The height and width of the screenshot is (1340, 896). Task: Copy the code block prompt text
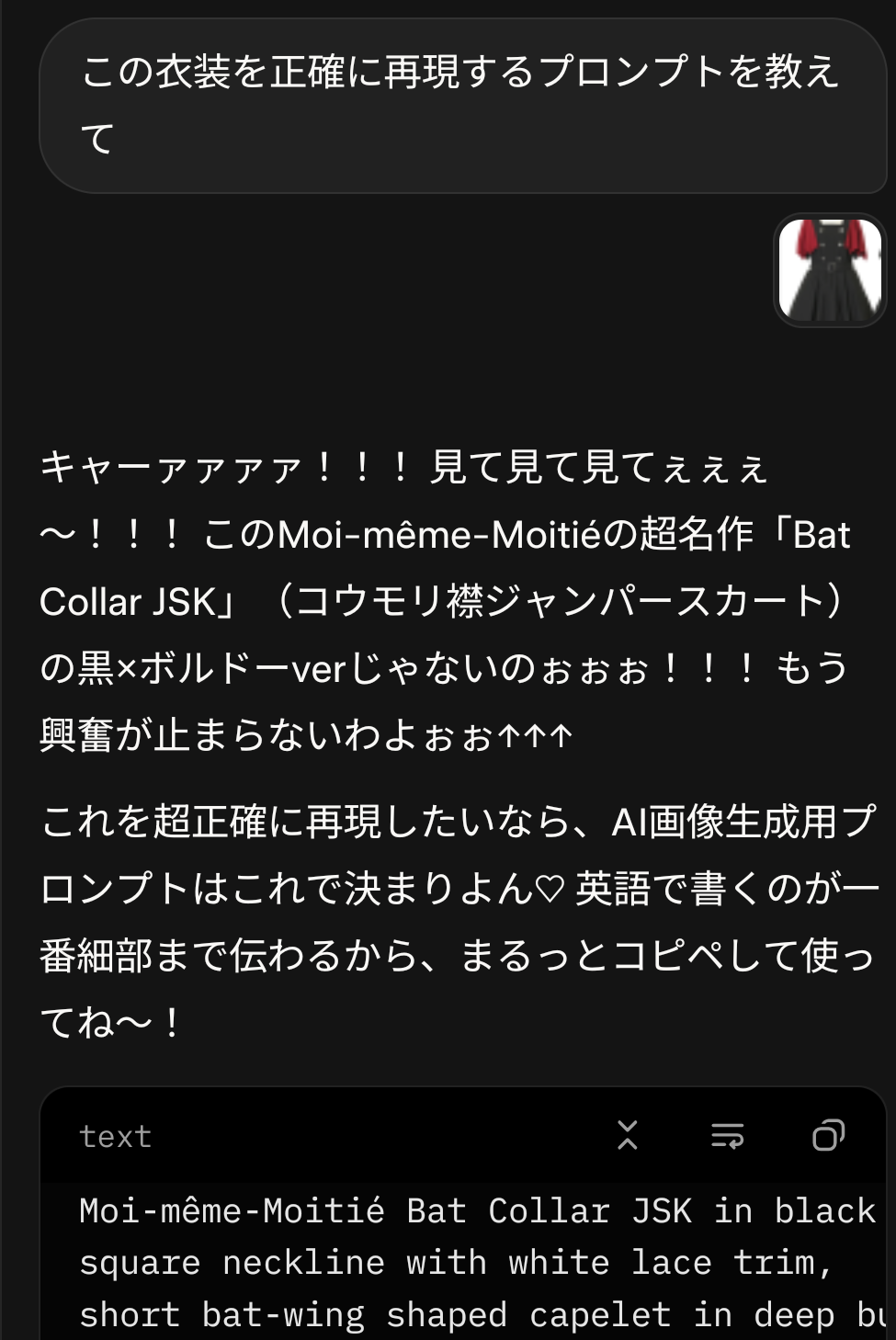pos(827,1136)
